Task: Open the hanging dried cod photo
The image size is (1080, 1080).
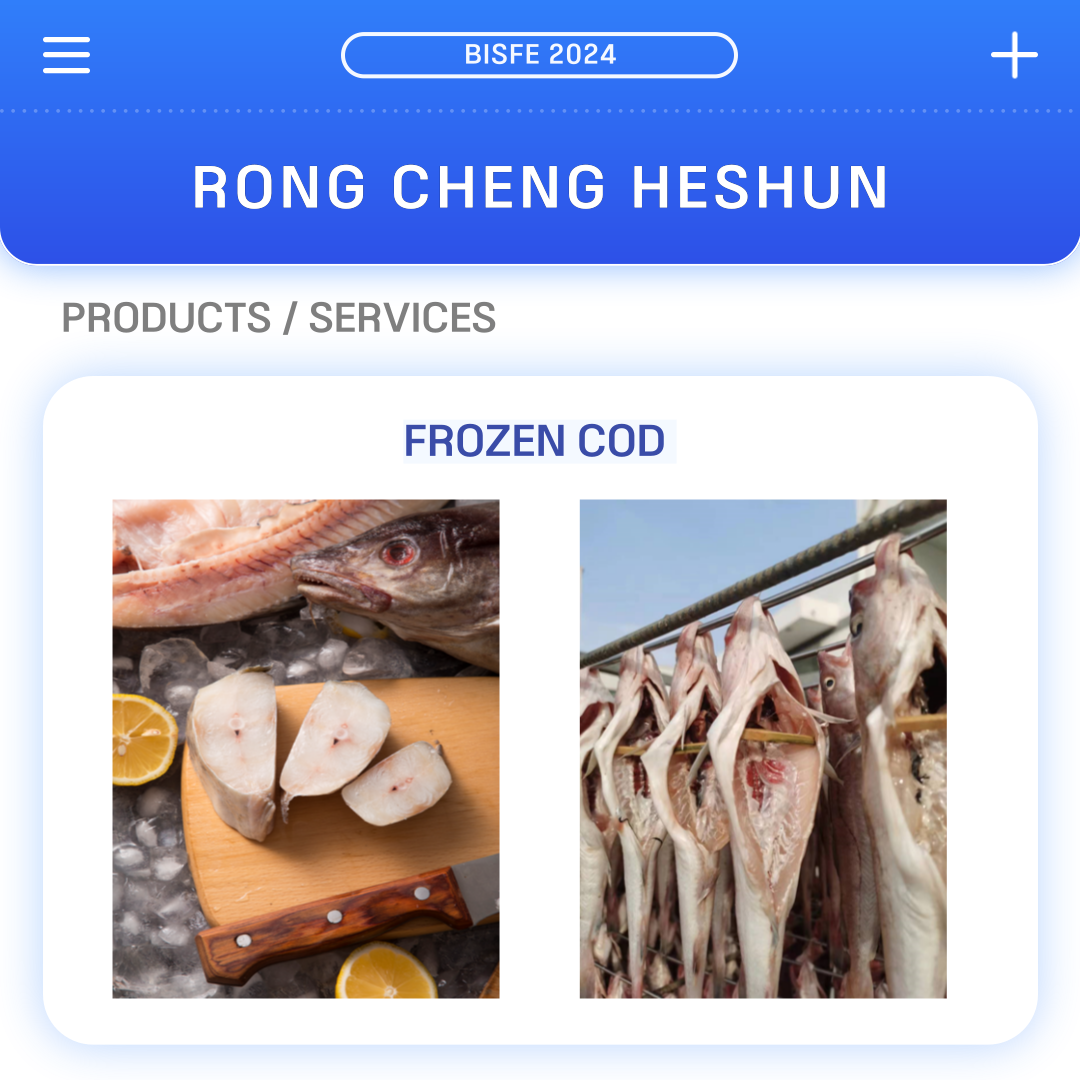Action: (763, 748)
